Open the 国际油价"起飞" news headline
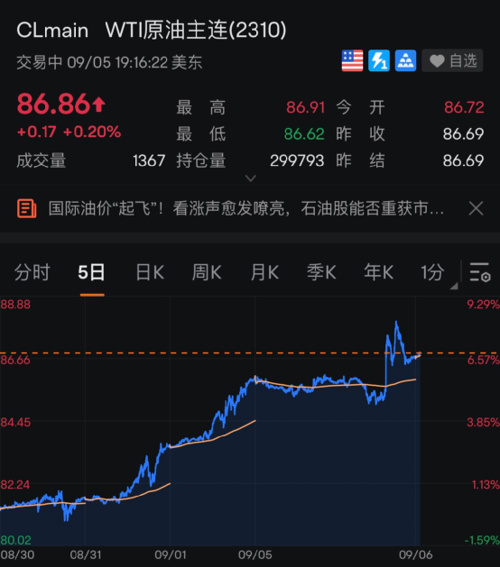500x567 pixels. point(246,209)
